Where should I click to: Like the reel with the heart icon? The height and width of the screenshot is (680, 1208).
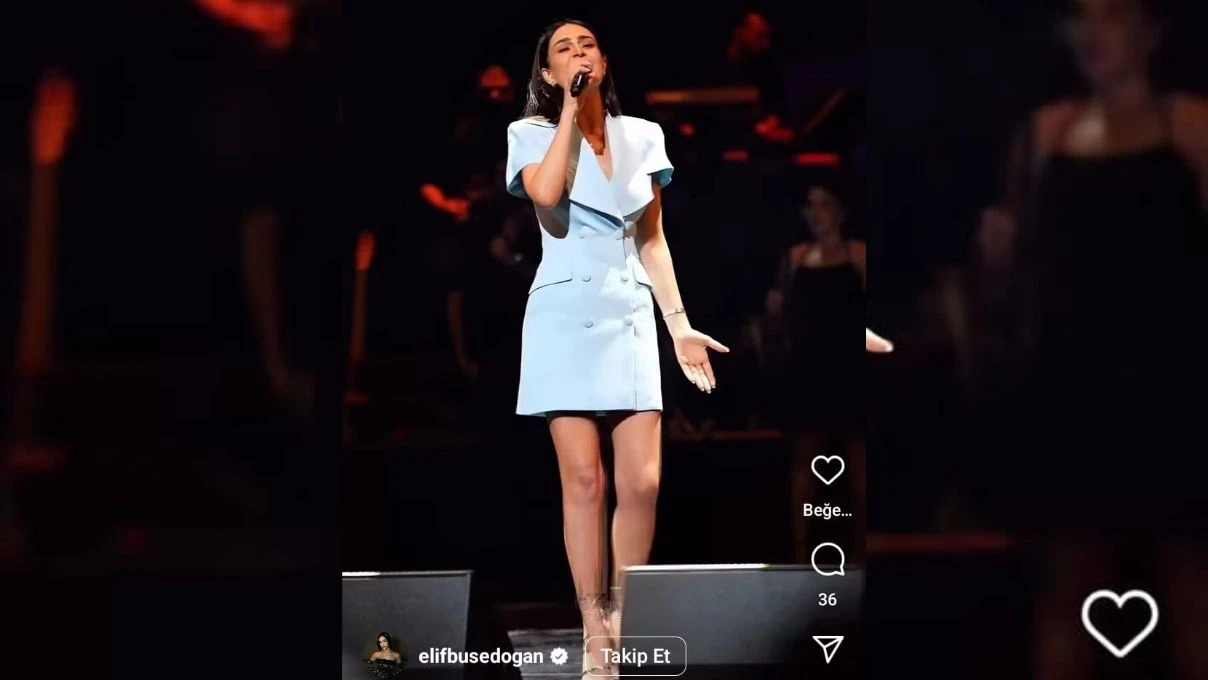click(827, 469)
